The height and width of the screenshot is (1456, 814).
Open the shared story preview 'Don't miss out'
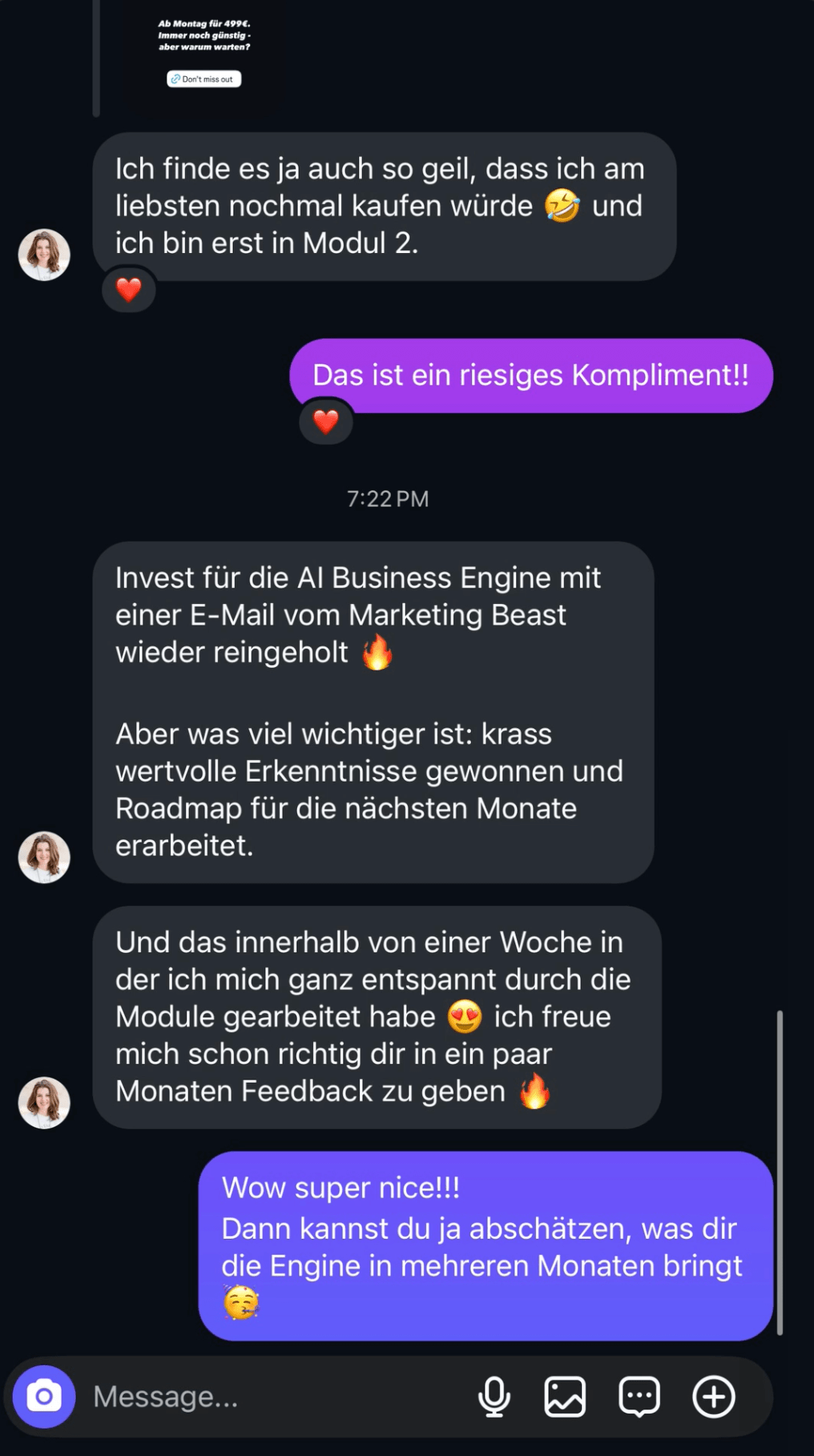tap(204, 56)
